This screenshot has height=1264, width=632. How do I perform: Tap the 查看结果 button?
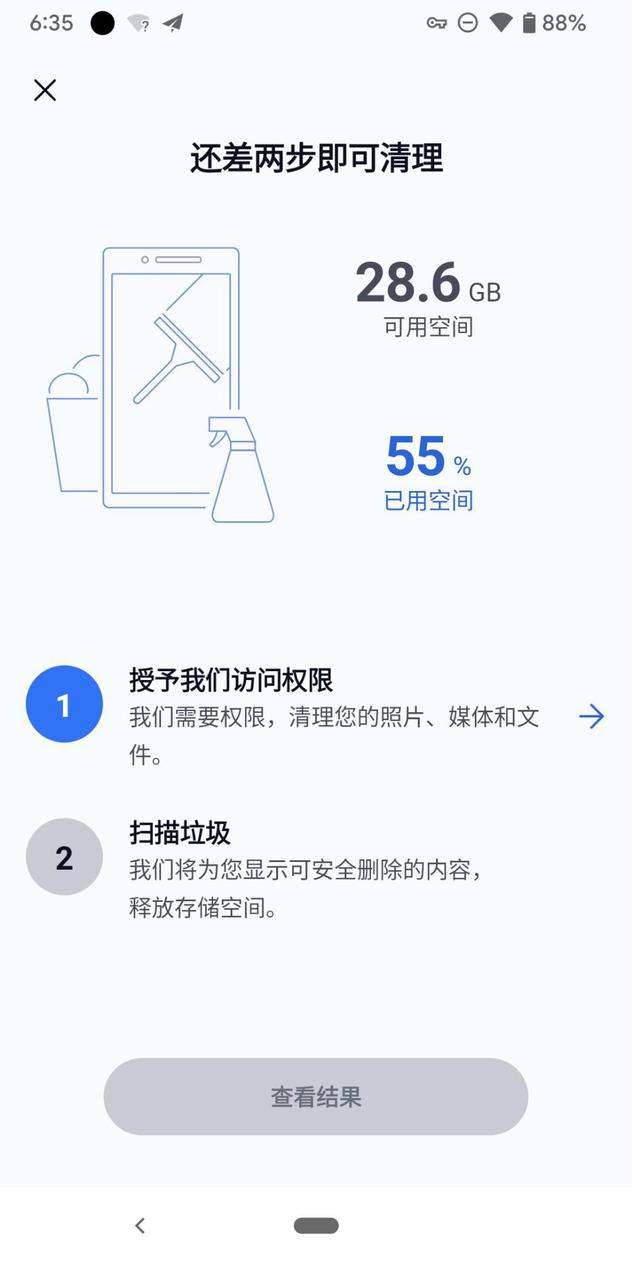pyautogui.click(x=316, y=1097)
